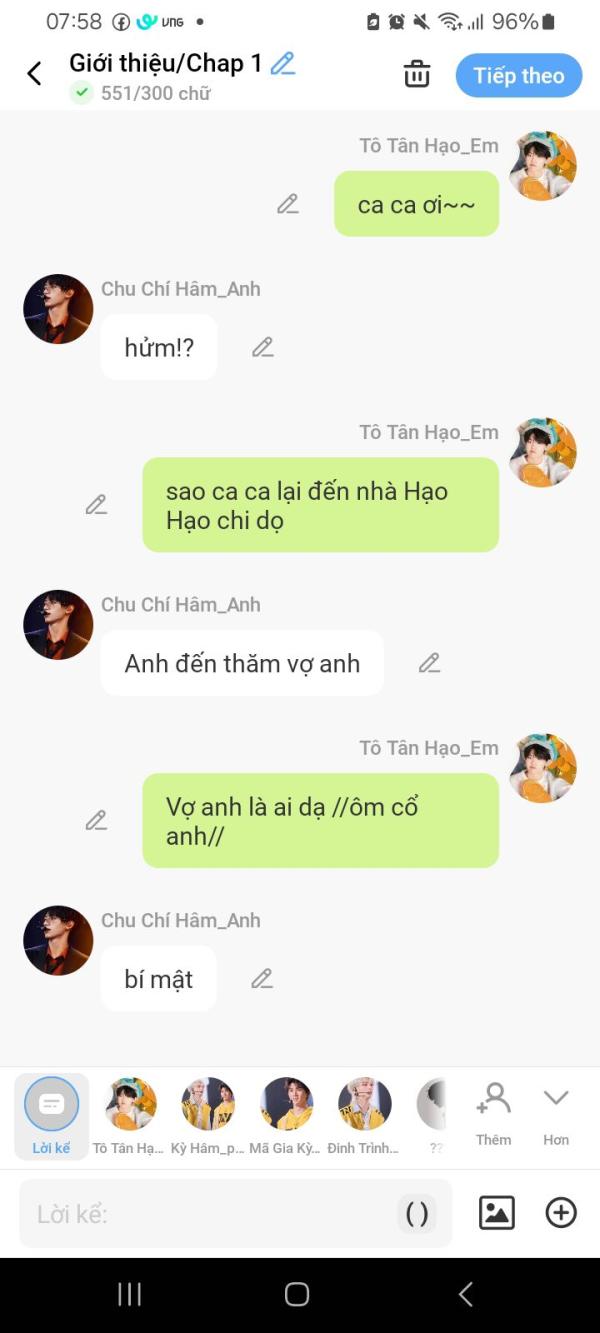Edit the message "sao ca ca lại đến nhà"
600x1333 pixels.
(96, 505)
